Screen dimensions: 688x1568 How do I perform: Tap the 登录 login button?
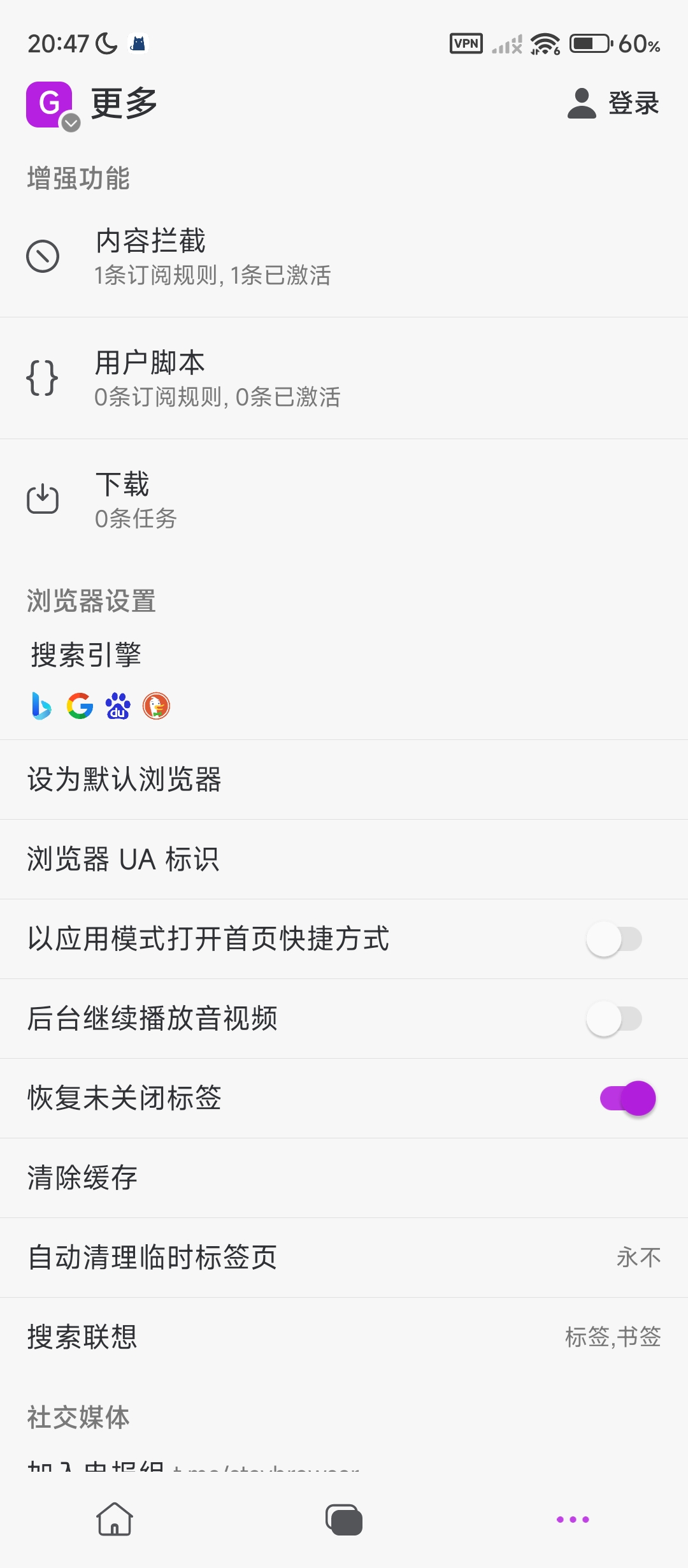pyautogui.click(x=613, y=103)
